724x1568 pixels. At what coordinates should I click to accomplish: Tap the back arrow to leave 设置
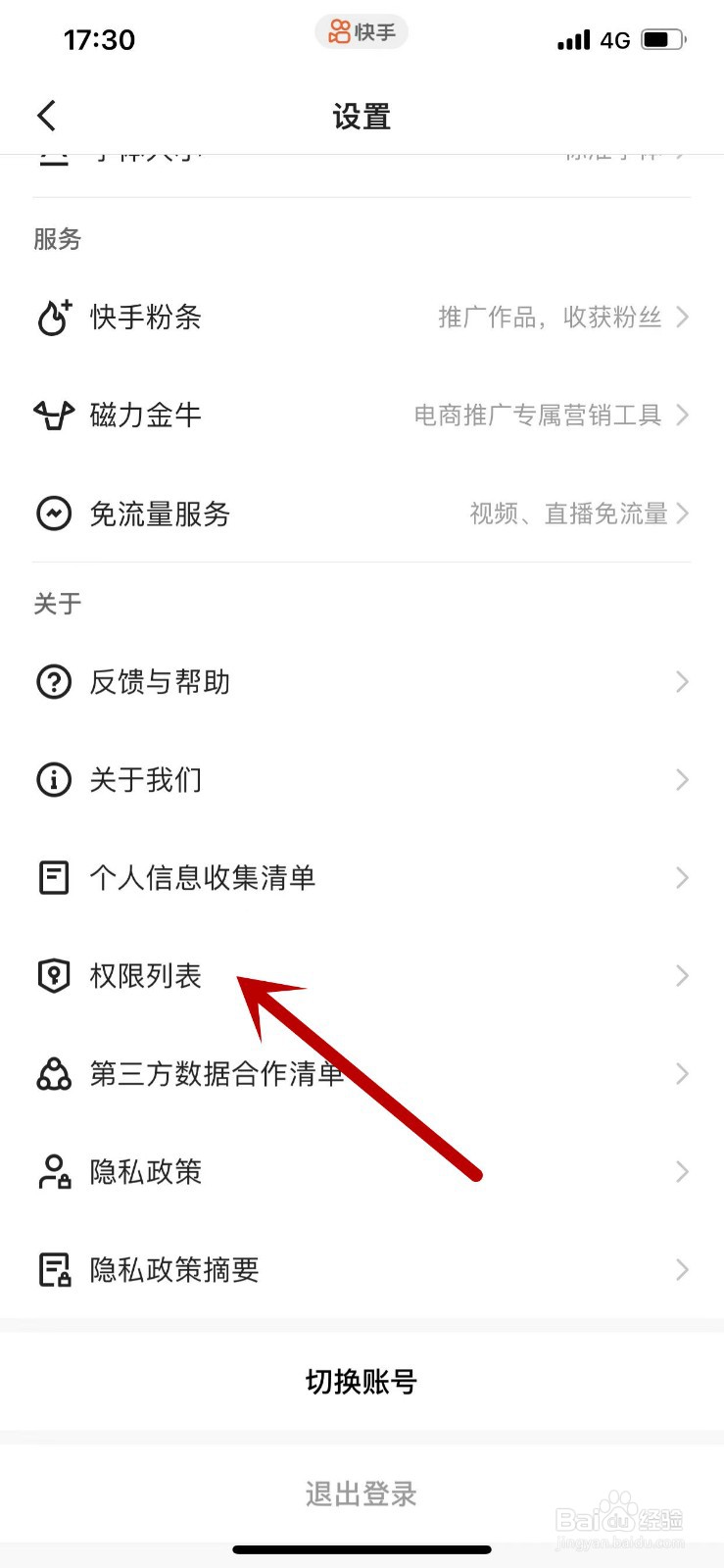point(46,115)
